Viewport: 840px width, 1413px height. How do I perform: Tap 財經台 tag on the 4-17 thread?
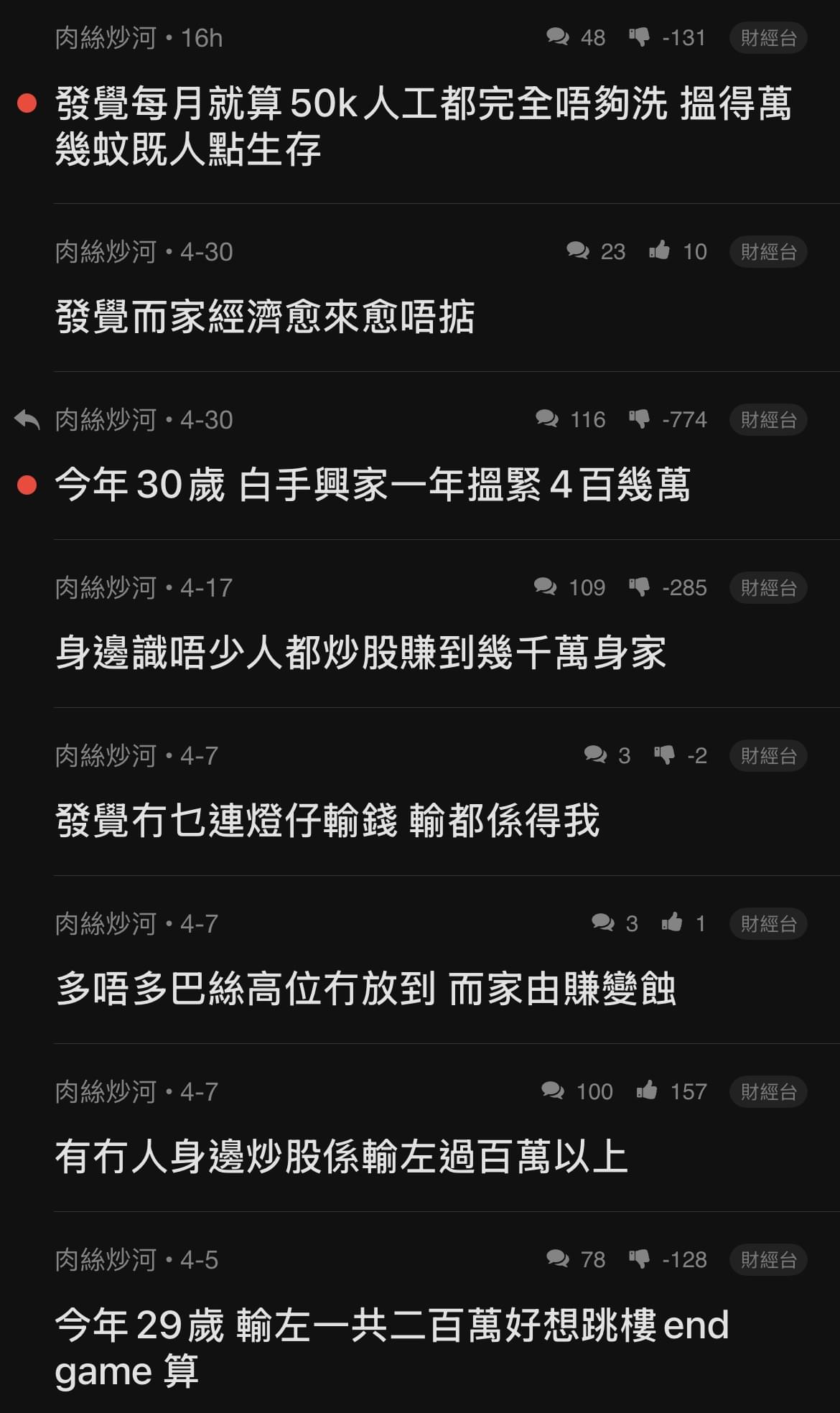point(768,588)
